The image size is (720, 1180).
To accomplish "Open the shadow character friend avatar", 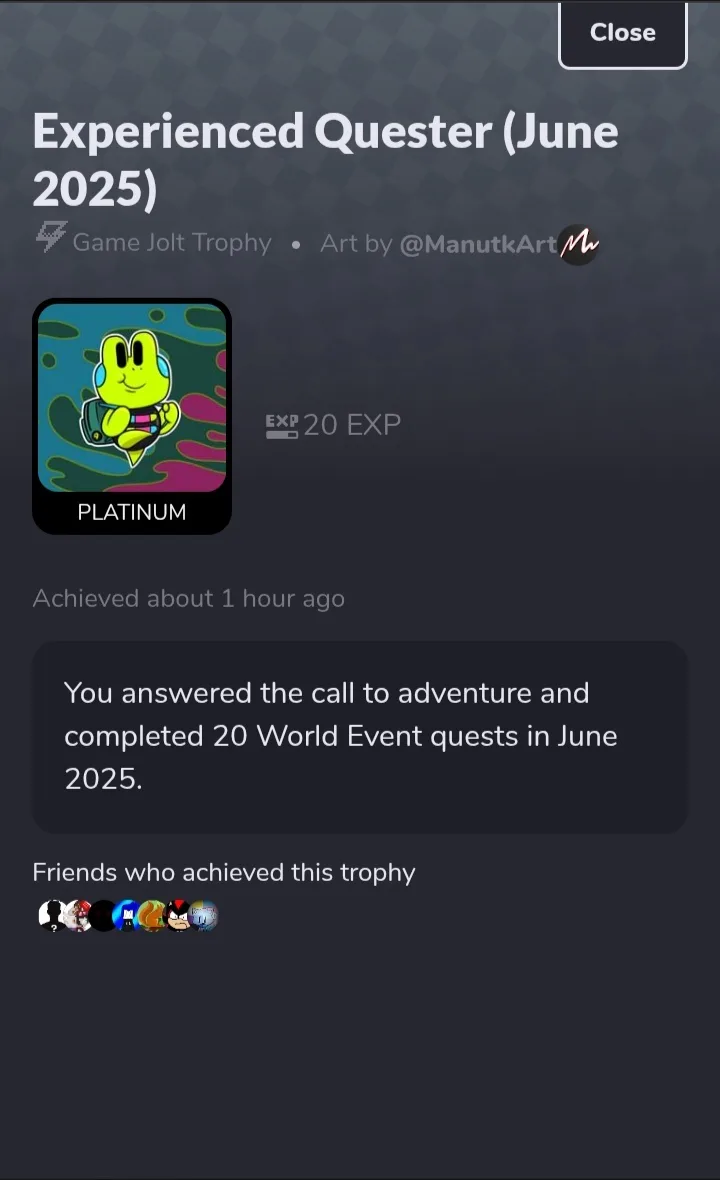I will (x=178, y=916).
